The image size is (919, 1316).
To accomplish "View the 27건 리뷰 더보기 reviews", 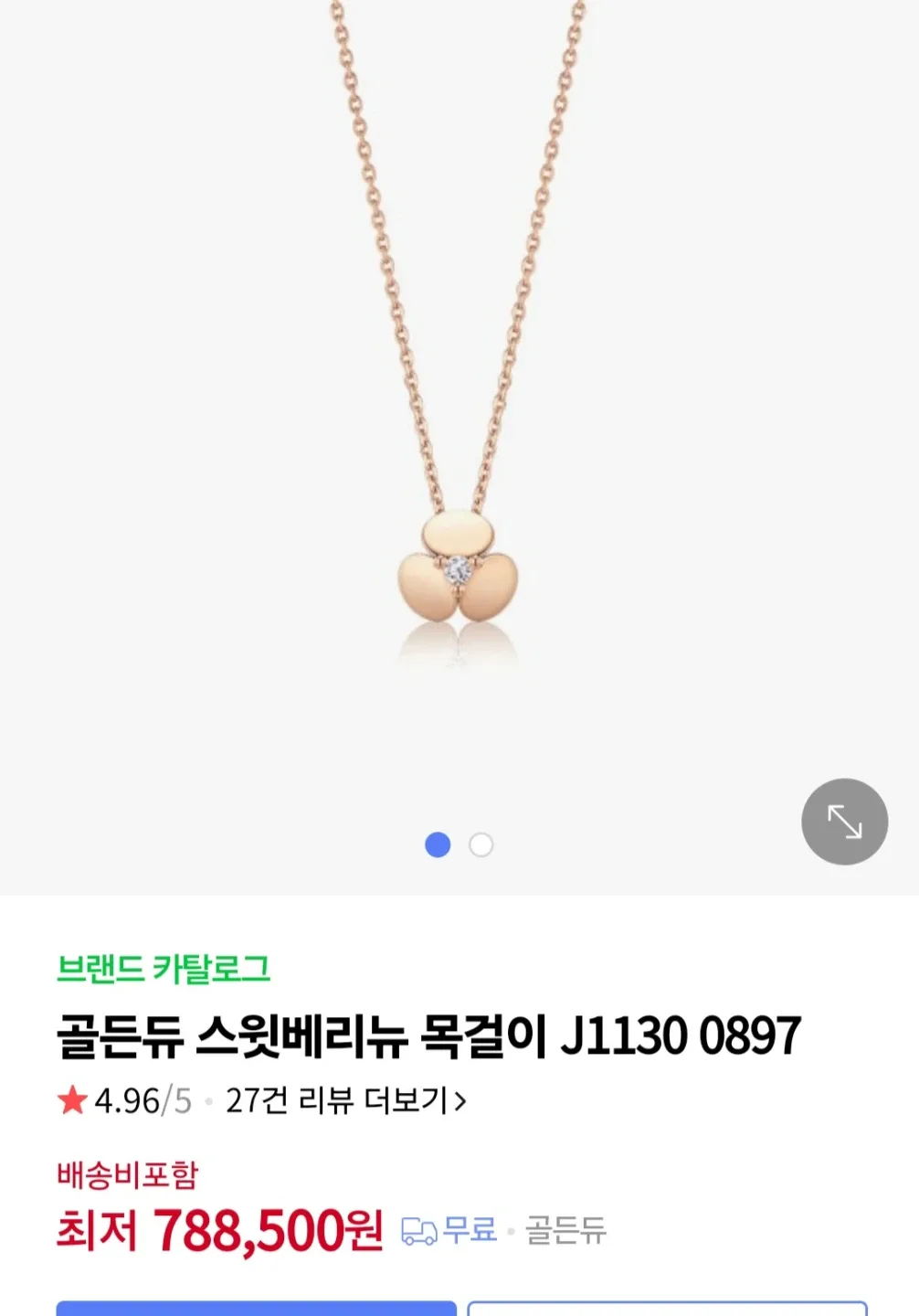I will coord(345,1101).
